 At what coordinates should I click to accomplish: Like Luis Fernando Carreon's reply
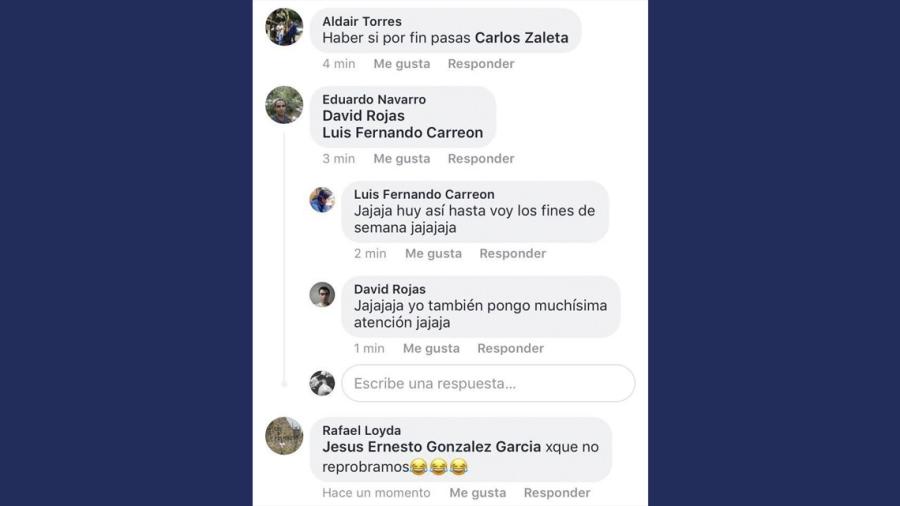coord(433,254)
